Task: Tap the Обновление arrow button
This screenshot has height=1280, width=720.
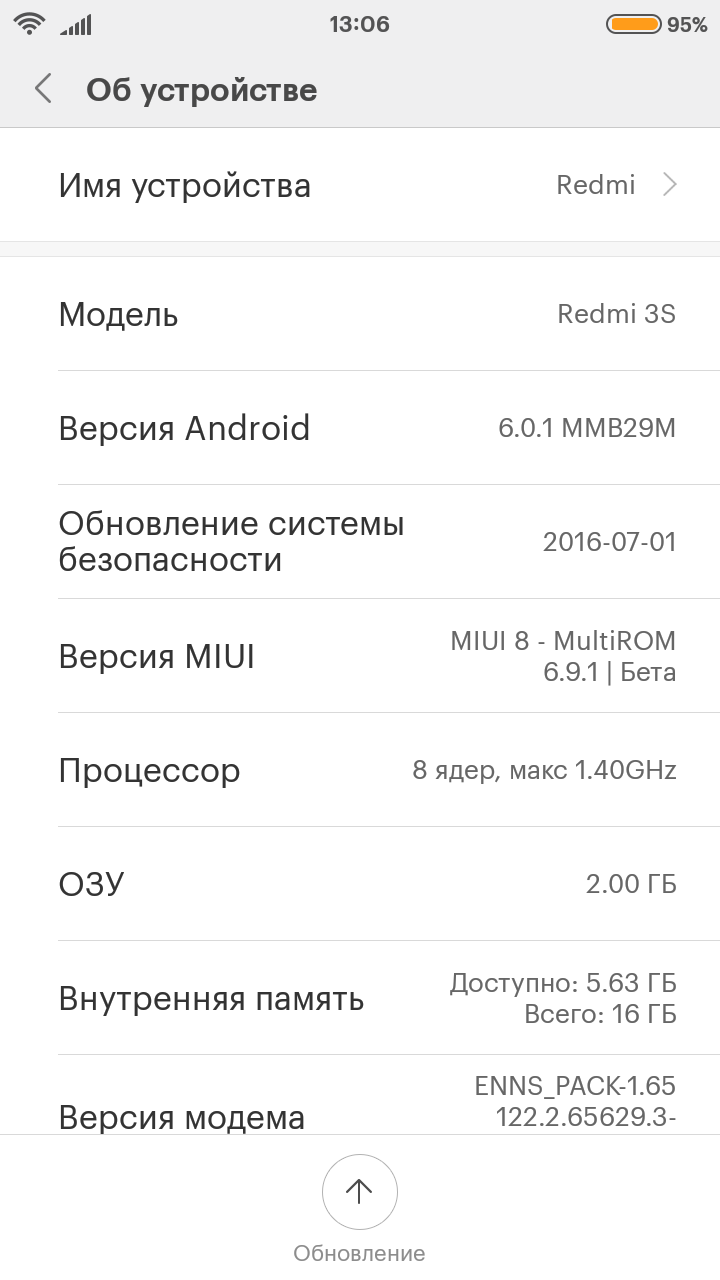Action: tap(359, 1191)
